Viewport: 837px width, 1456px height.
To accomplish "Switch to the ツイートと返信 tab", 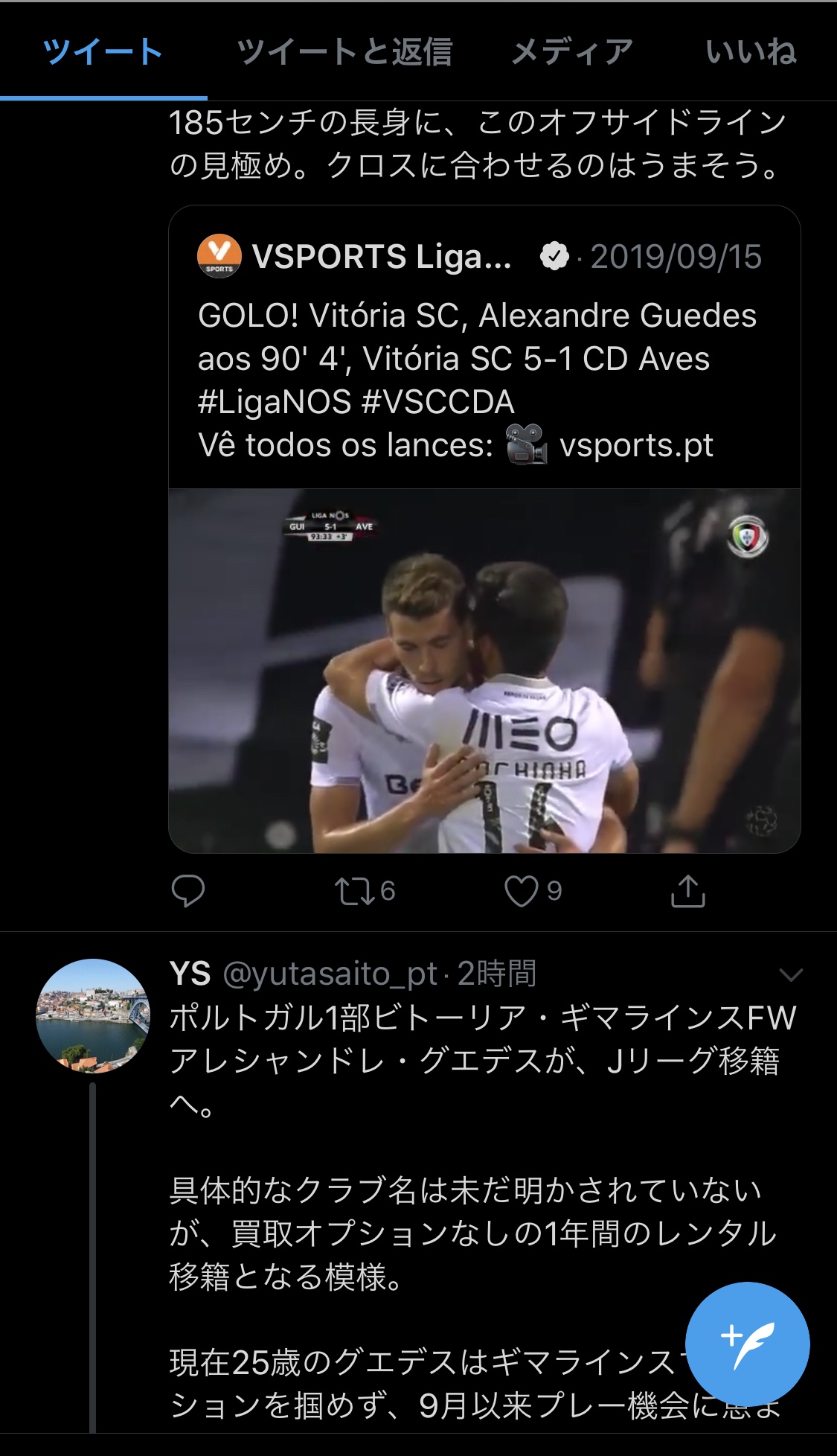I will pyautogui.click(x=344, y=52).
